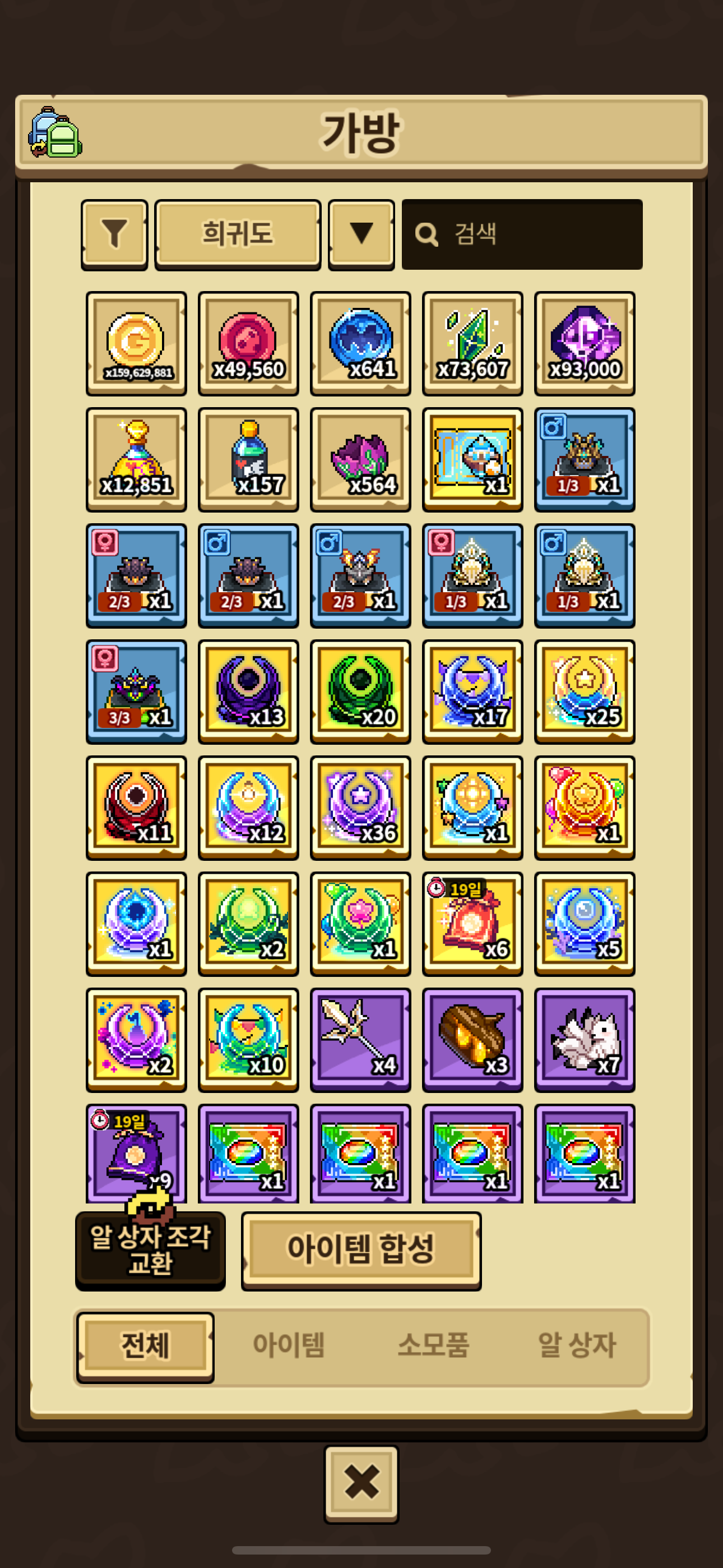
Task: Switch to the 알 상자 tab
Action: (577, 1345)
